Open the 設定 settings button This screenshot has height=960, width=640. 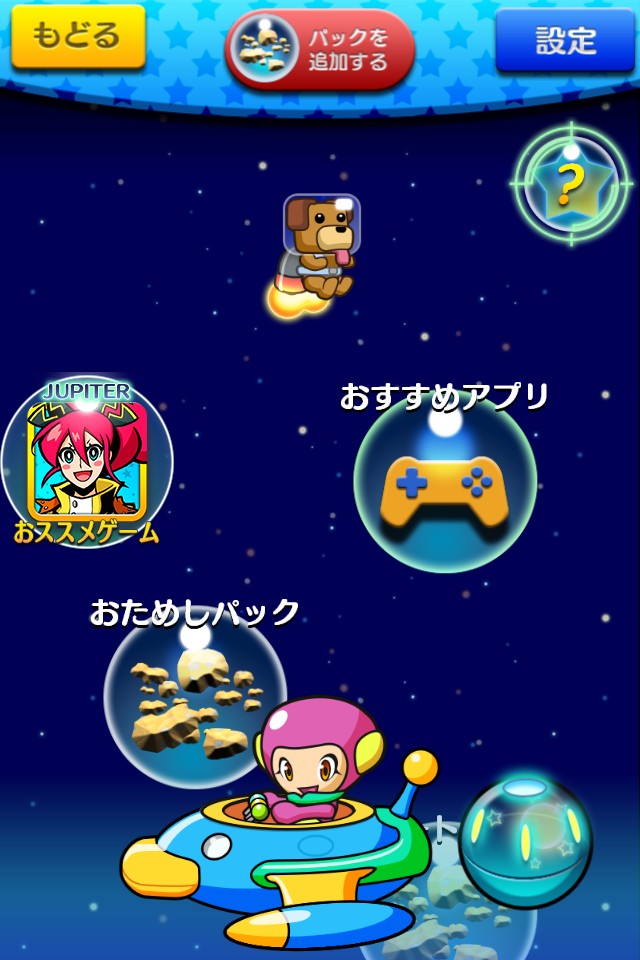pyautogui.click(x=565, y=41)
